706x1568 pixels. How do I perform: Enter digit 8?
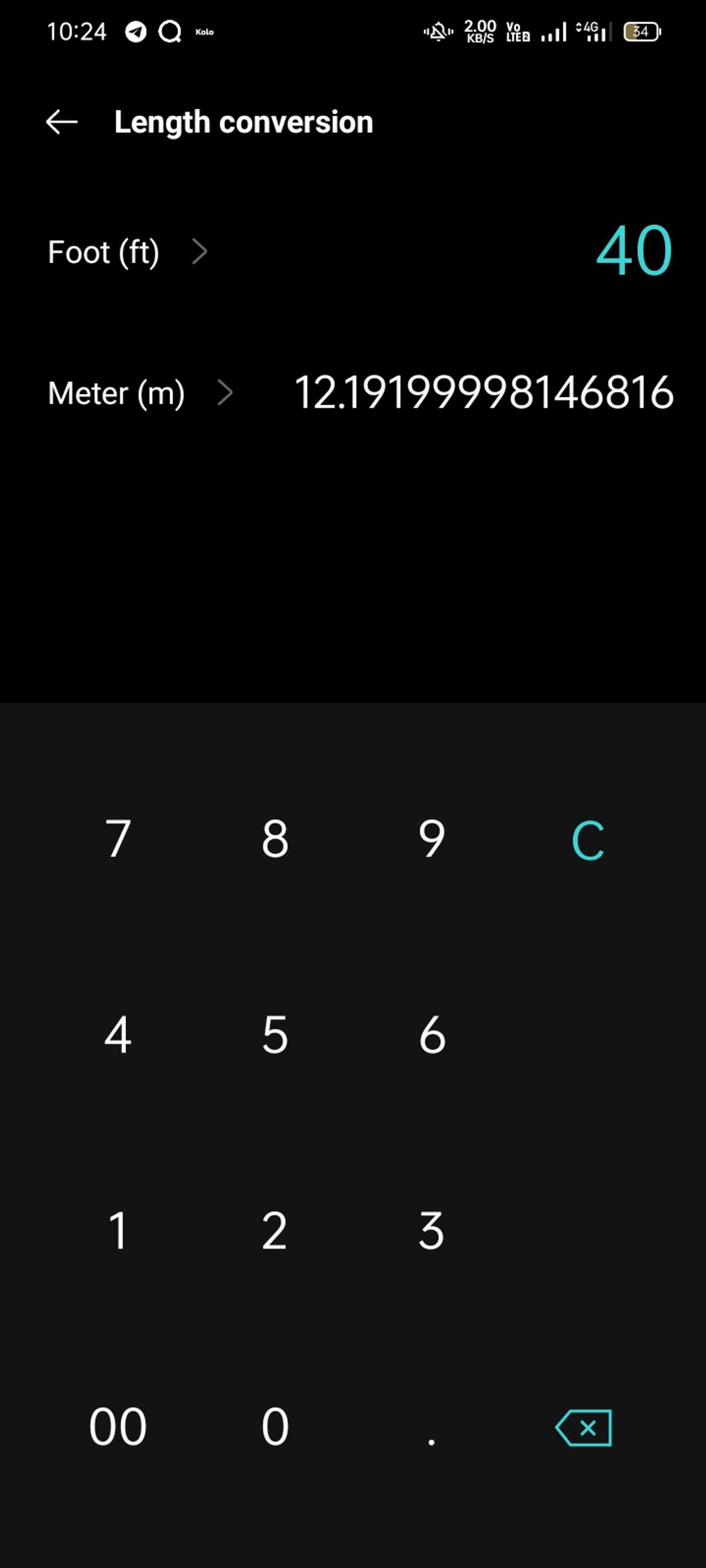click(275, 838)
